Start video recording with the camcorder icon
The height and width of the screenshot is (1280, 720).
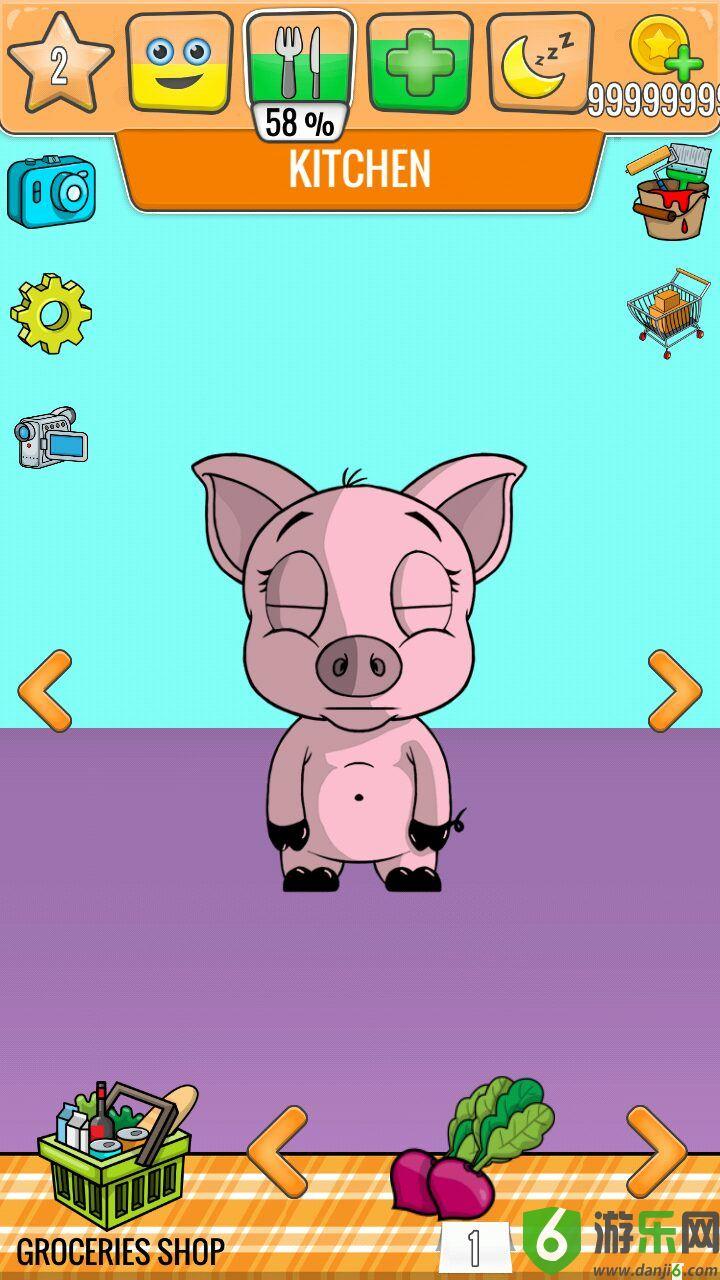tap(50, 437)
